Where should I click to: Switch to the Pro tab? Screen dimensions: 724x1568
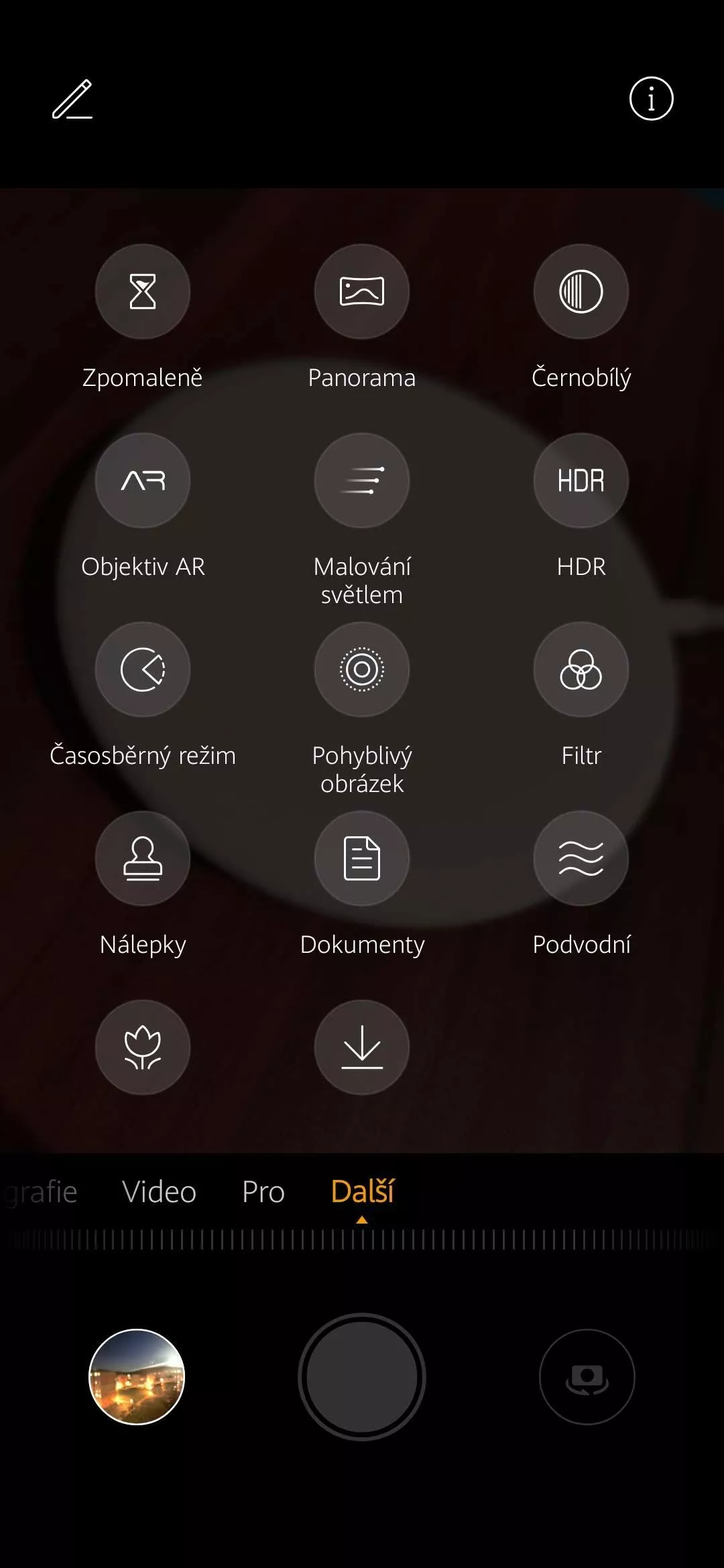[x=263, y=1192]
